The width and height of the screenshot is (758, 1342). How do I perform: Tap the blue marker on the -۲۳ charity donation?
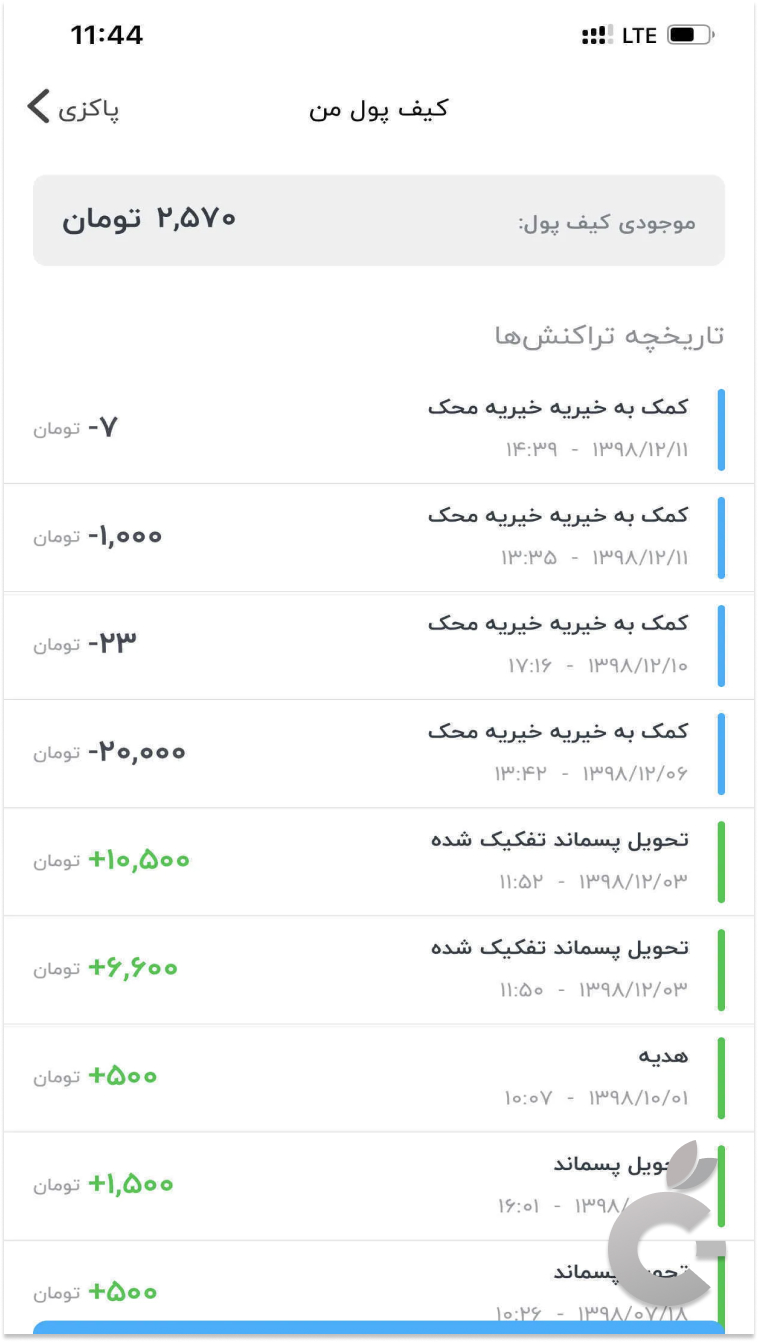[719, 645]
